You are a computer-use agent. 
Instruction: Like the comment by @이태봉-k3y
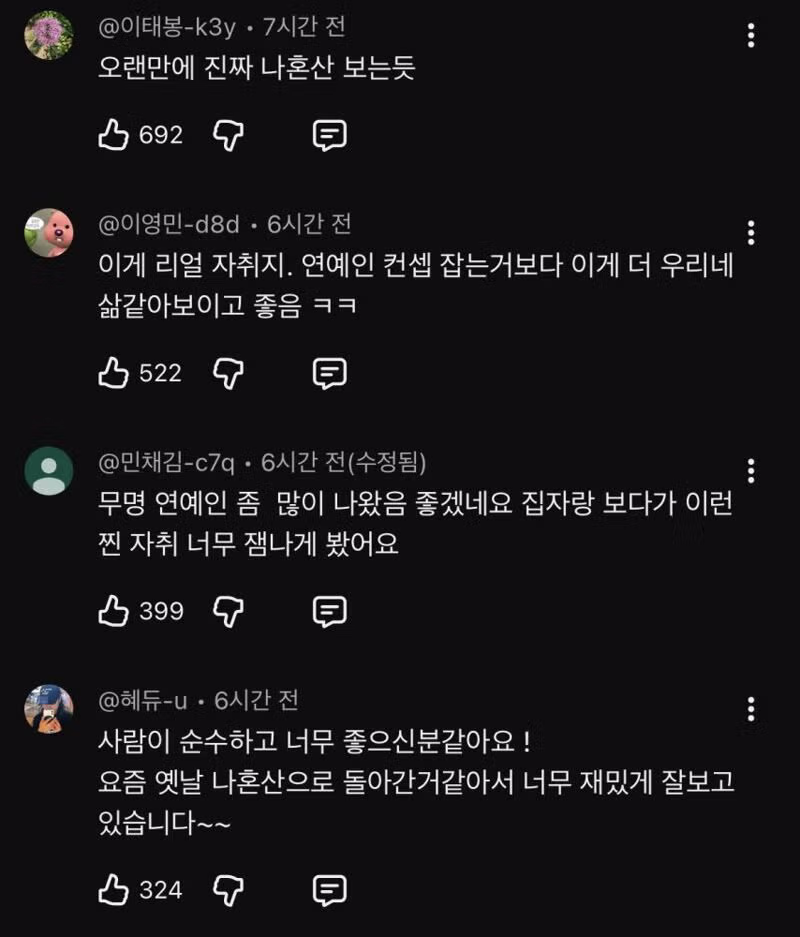pyautogui.click(x=114, y=135)
